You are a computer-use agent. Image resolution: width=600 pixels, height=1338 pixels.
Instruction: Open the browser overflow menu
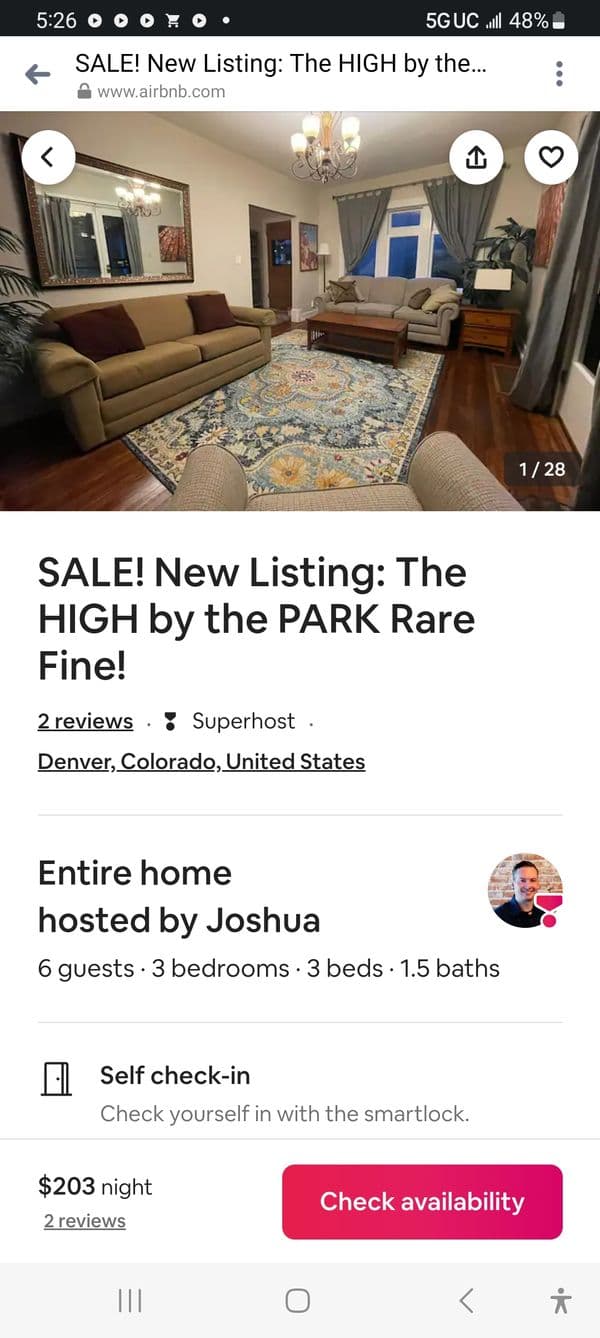[x=559, y=74]
